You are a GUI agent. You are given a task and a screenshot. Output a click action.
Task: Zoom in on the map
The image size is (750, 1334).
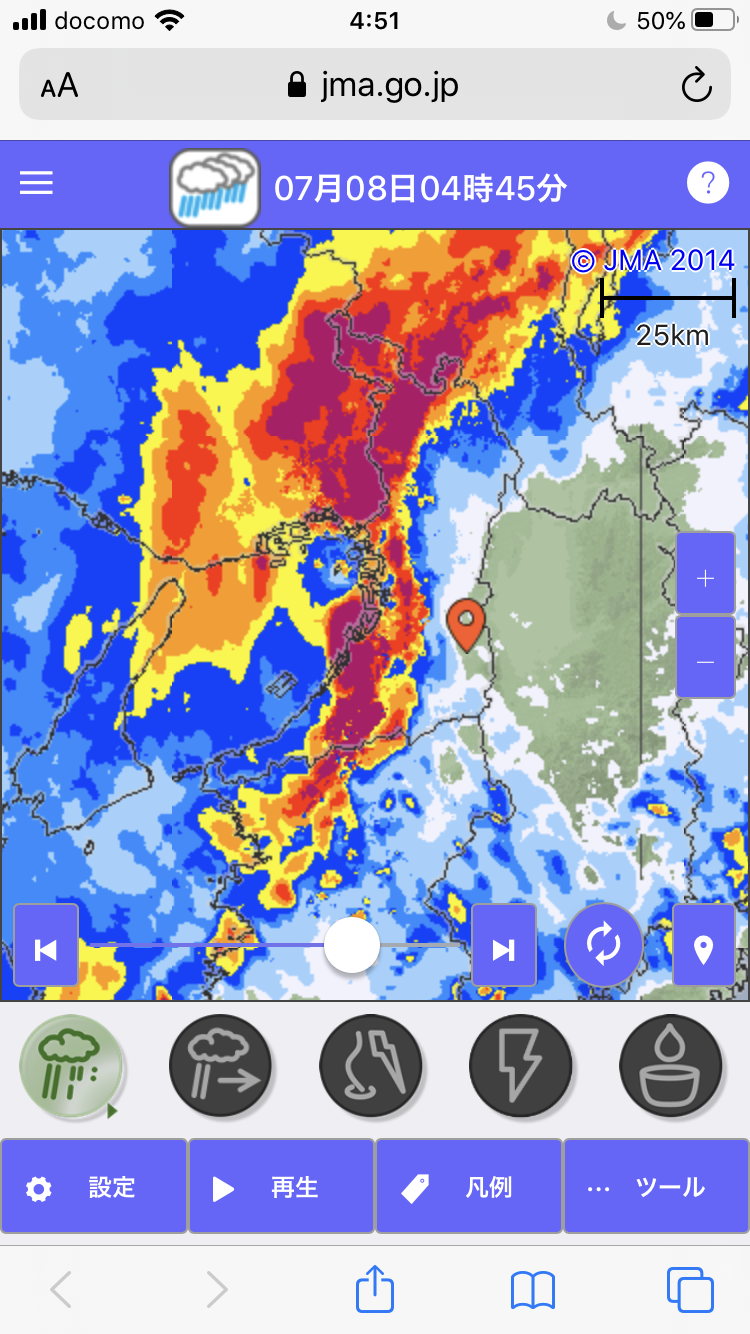(x=705, y=579)
